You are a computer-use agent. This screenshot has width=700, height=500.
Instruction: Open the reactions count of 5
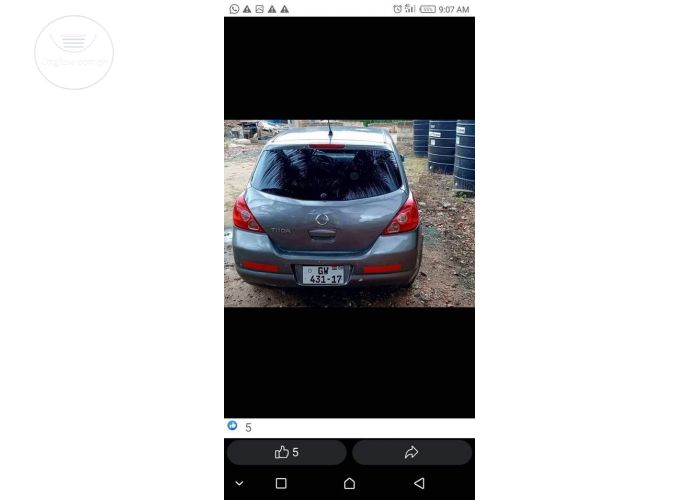[240, 427]
